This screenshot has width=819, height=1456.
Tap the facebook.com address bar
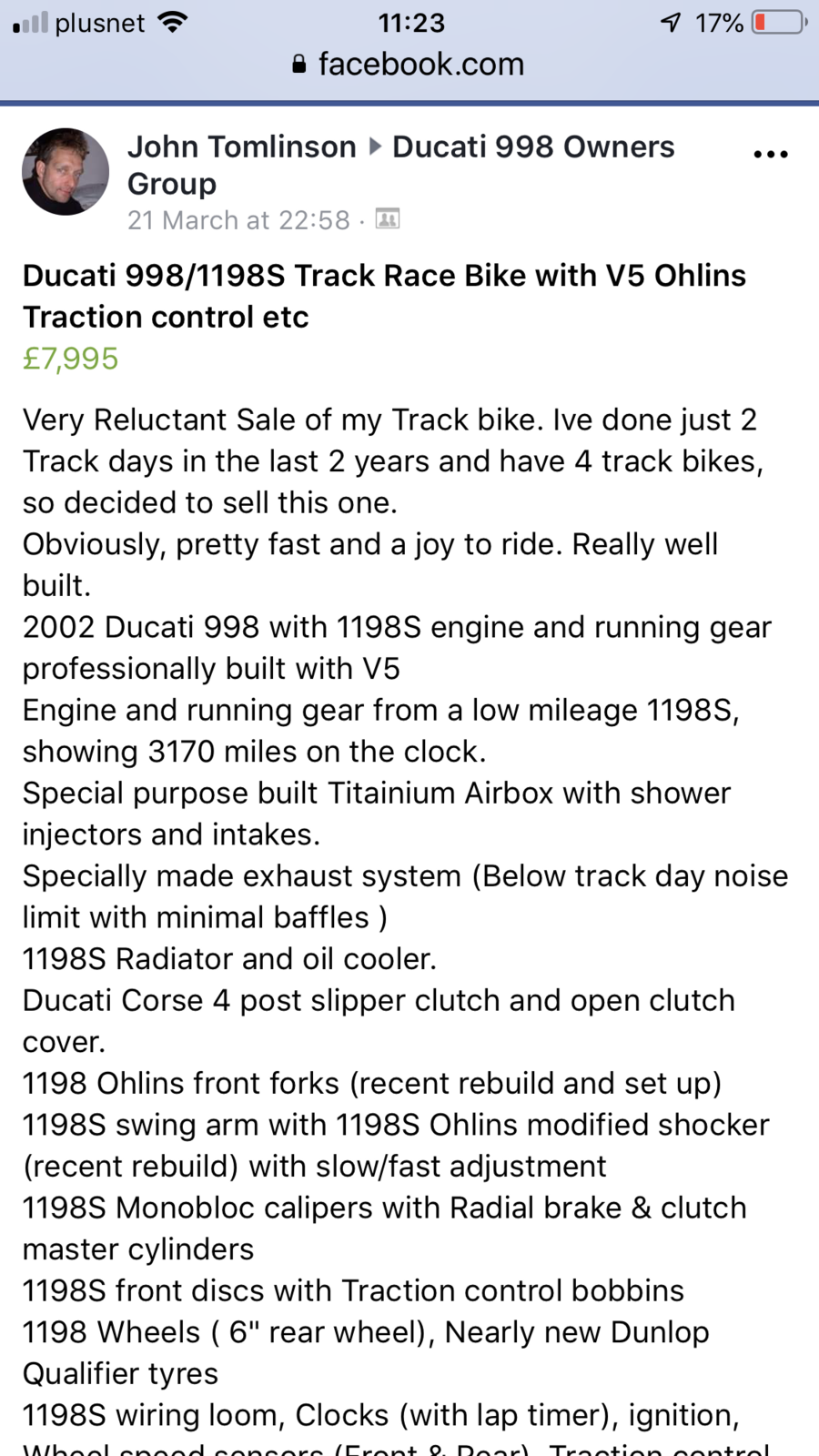point(409,64)
